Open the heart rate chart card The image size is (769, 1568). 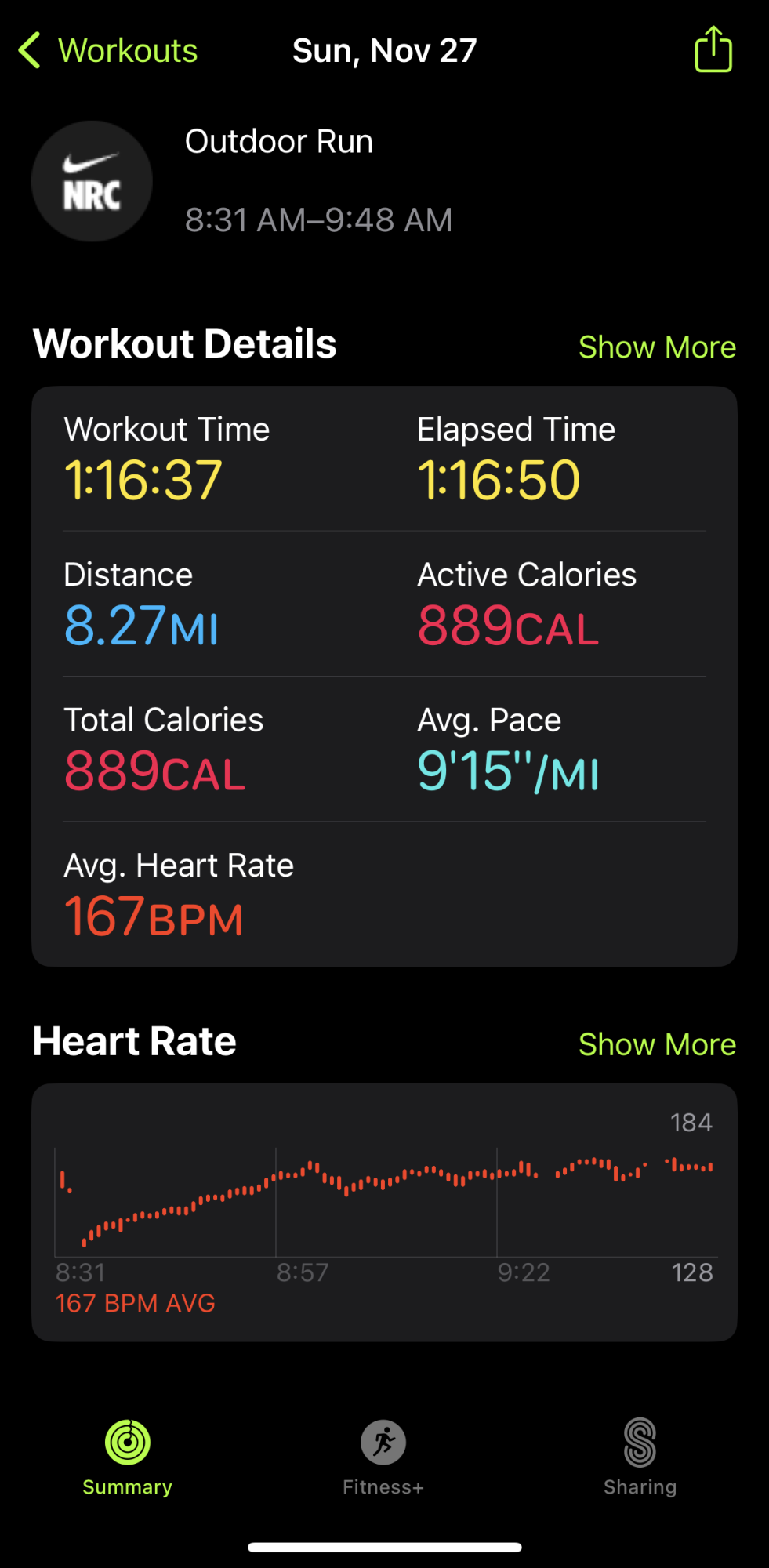click(384, 1212)
